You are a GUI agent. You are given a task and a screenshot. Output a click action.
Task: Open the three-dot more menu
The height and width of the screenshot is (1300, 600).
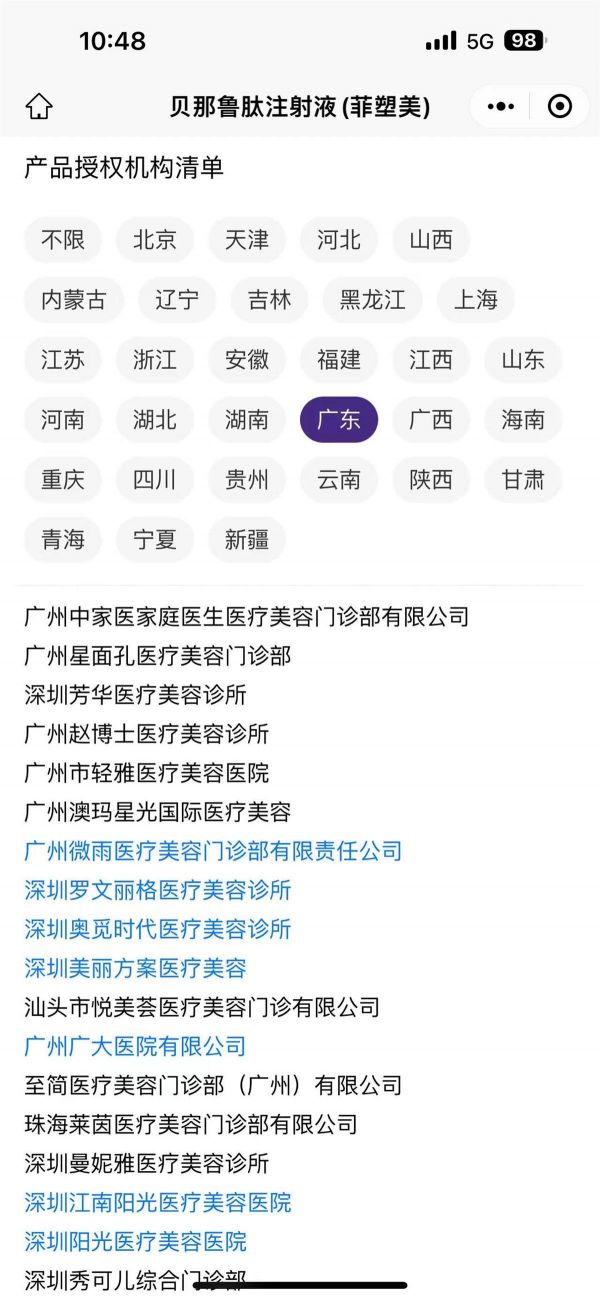click(x=500, y=106)
